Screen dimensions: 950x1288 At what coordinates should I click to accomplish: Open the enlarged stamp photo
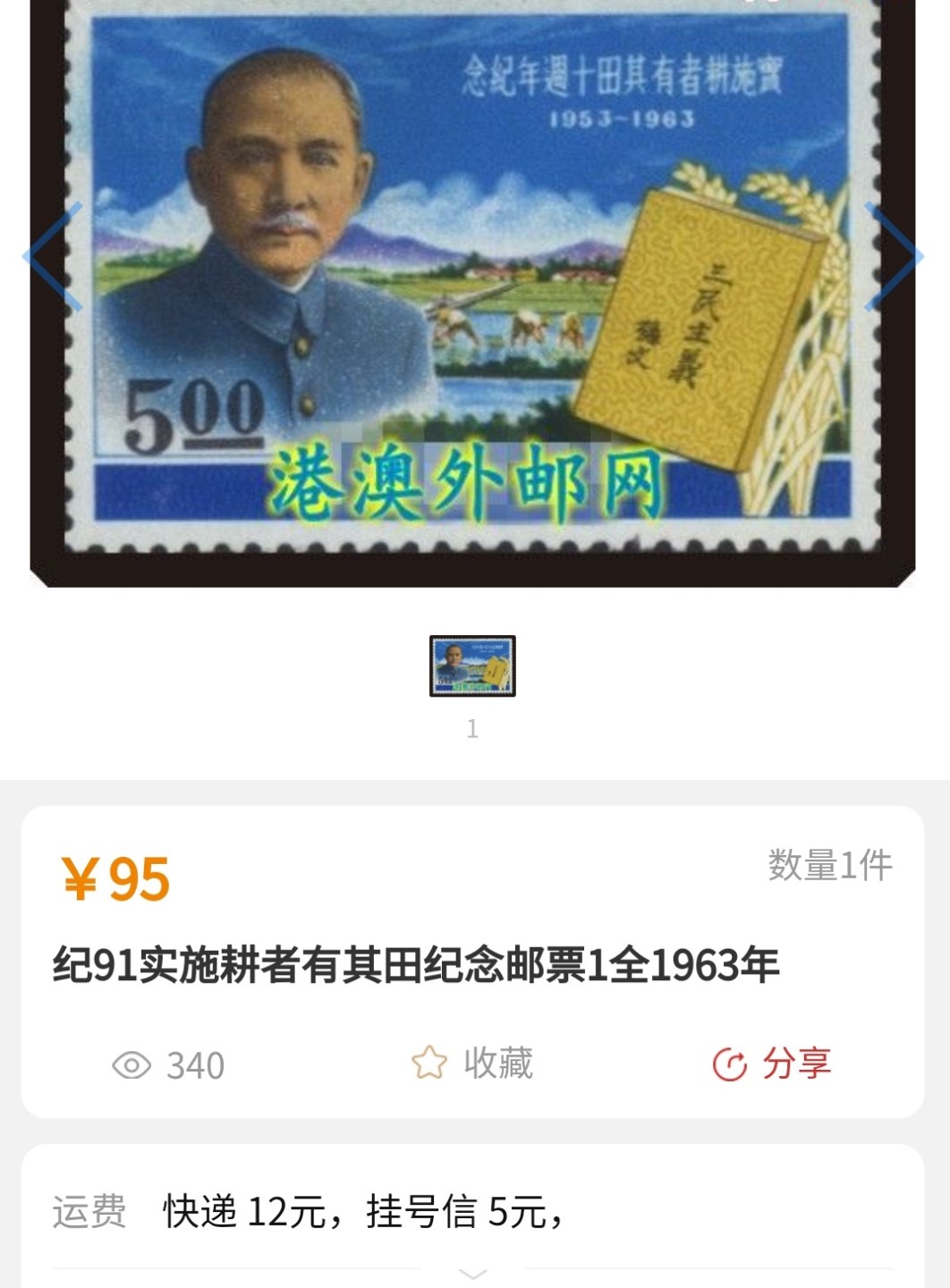pyautogui.click(x=472, y=286)
